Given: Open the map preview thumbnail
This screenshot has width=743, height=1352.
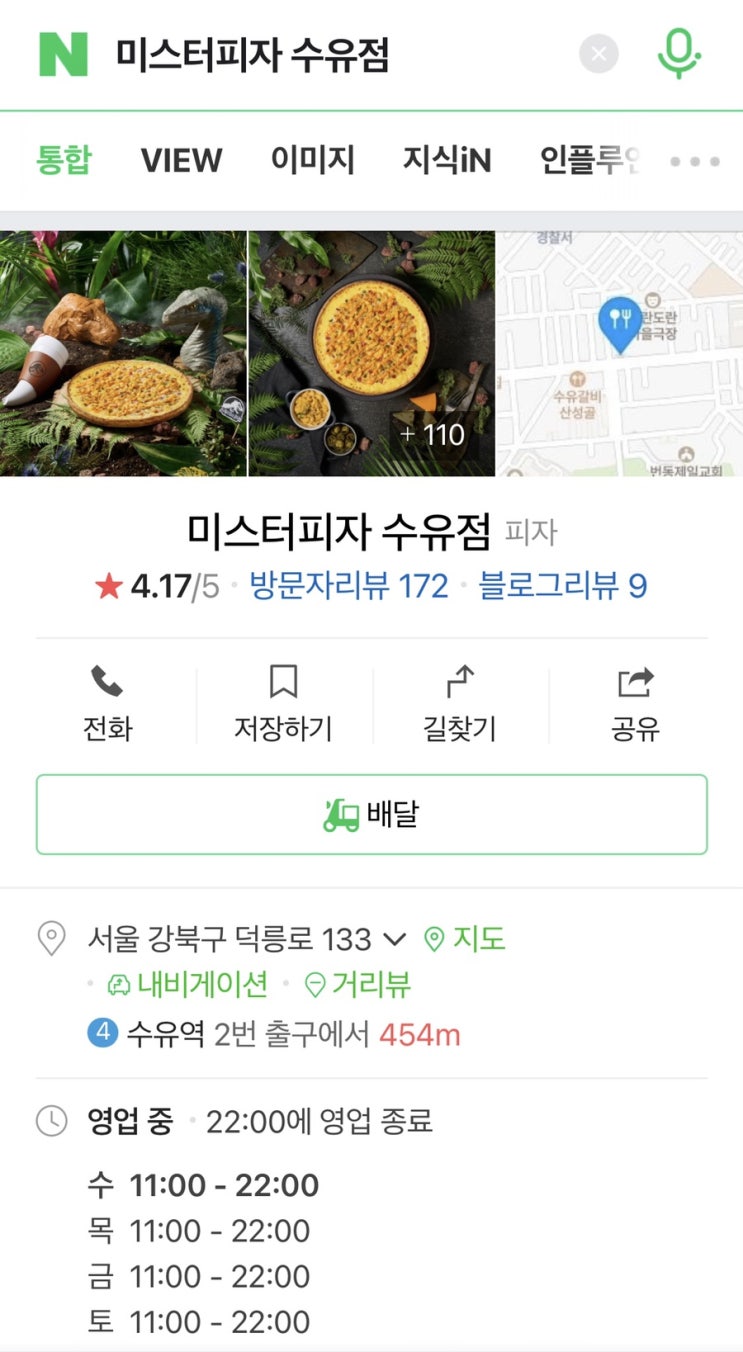Looking at the screenshot, I should click(x=620, y=354).
